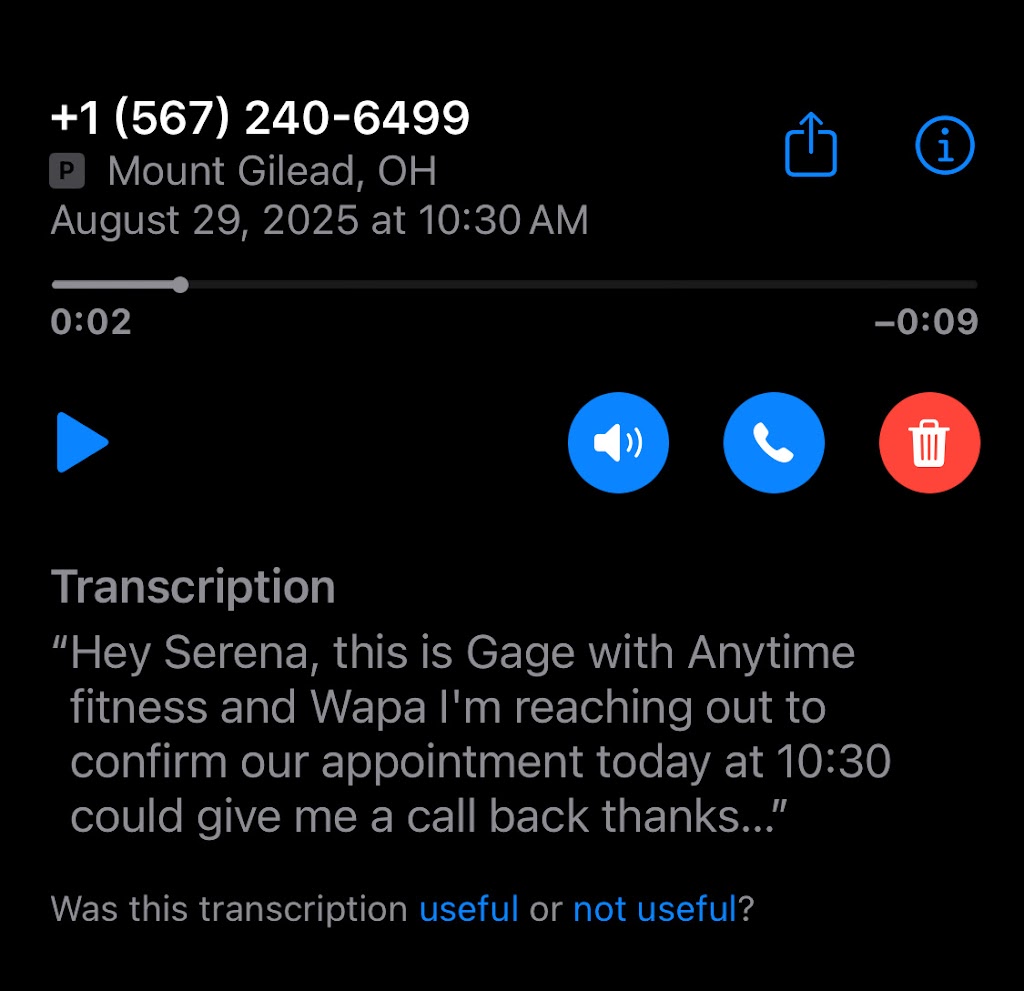Delete this voicemail
This screenshot has width=1024, height=991.
pyautogui.click(x=929, y=443)
